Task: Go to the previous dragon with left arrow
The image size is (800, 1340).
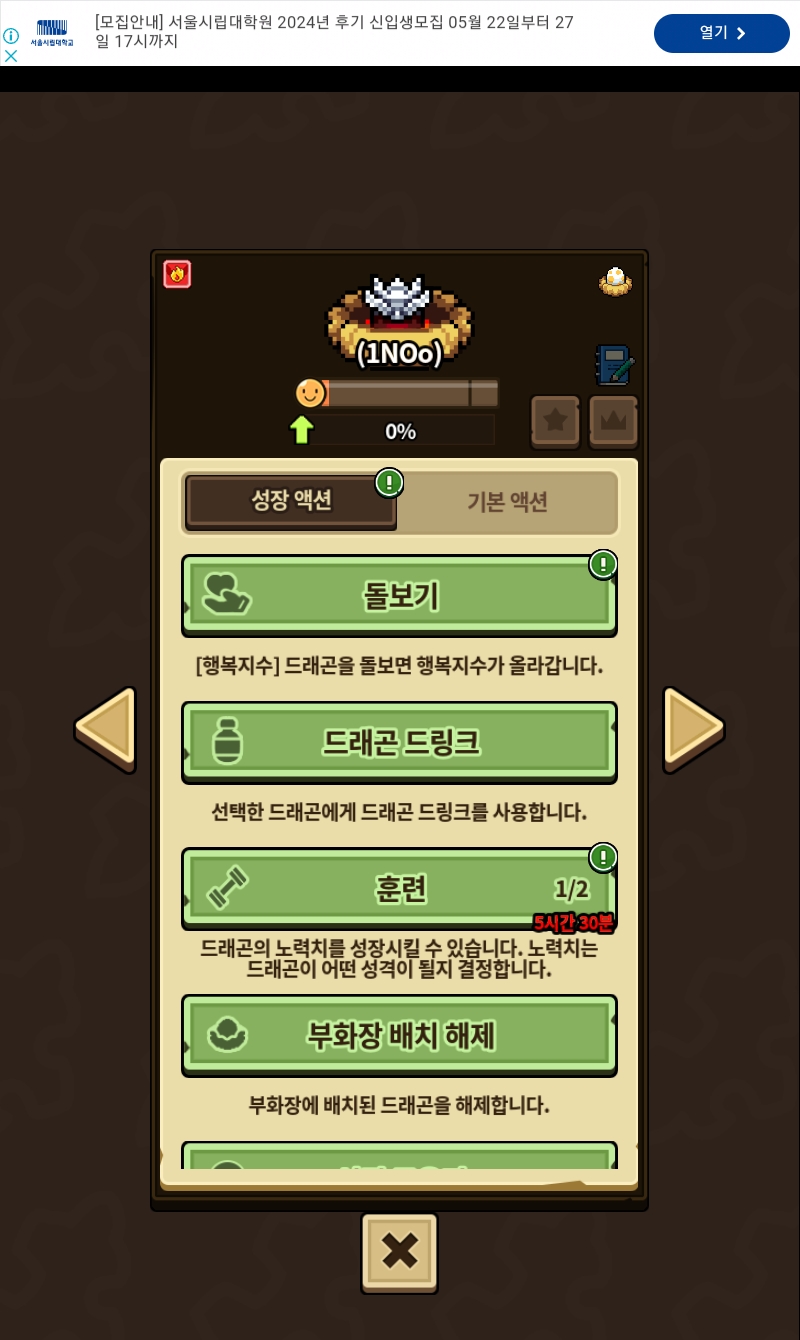Action: [106, 729]
